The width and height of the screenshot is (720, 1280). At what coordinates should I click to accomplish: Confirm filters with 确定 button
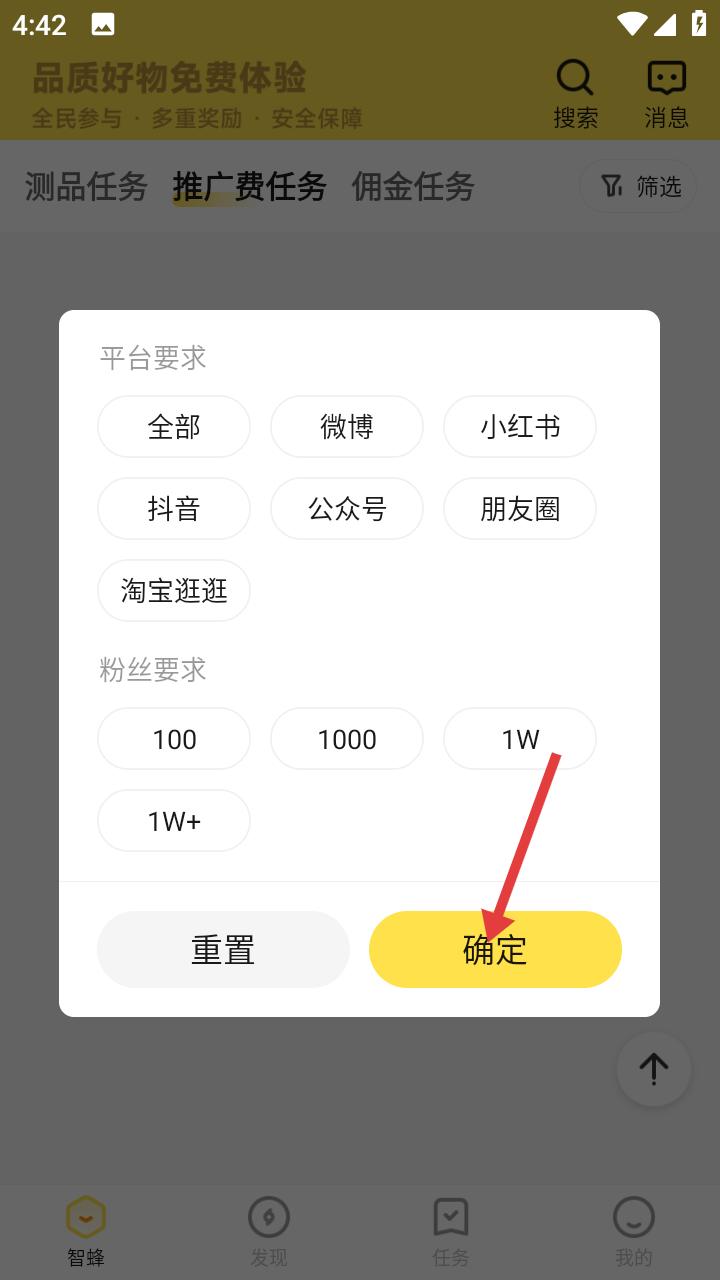click(495, 949)
